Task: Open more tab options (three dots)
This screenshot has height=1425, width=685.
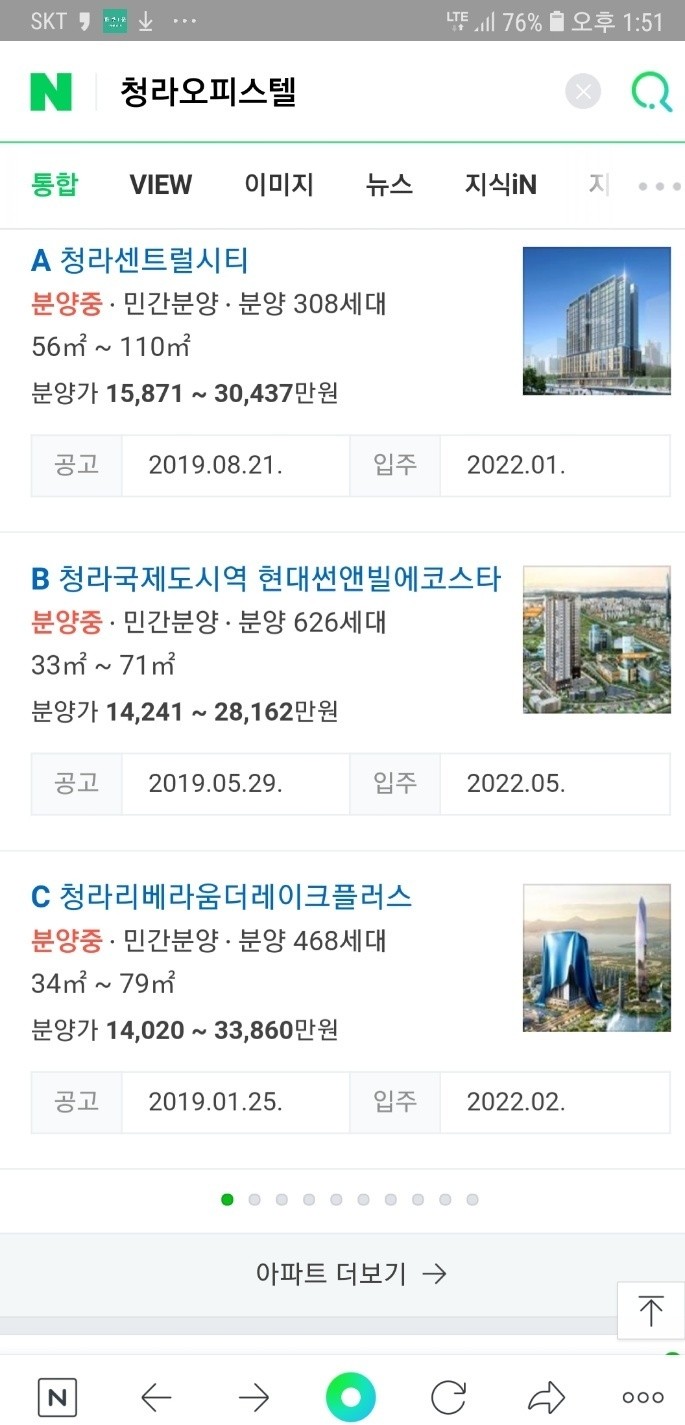Action: tap(659, 186)
